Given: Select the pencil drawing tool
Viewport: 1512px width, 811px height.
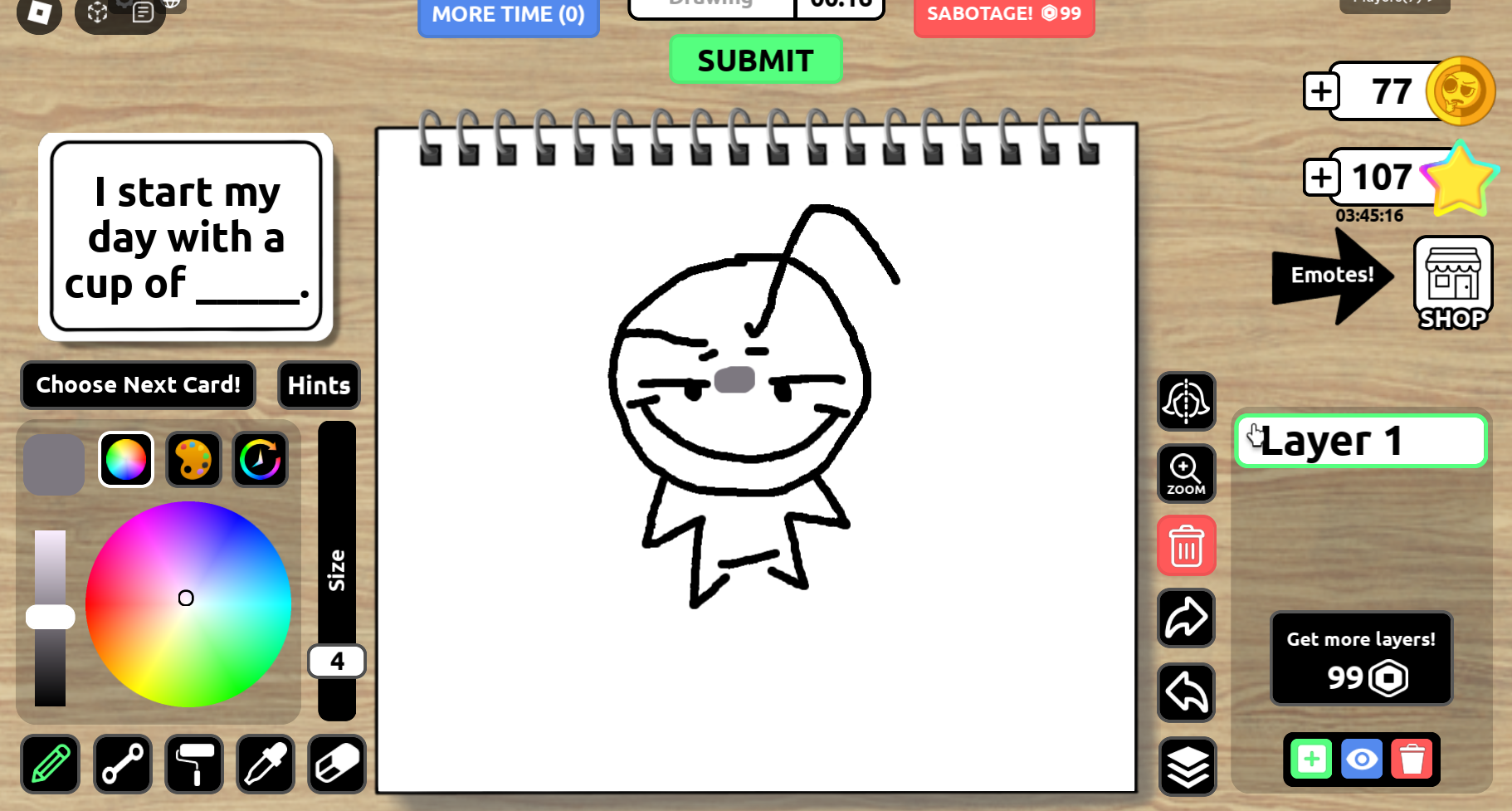Looking at the screenshot, I should tap(51, 764).
